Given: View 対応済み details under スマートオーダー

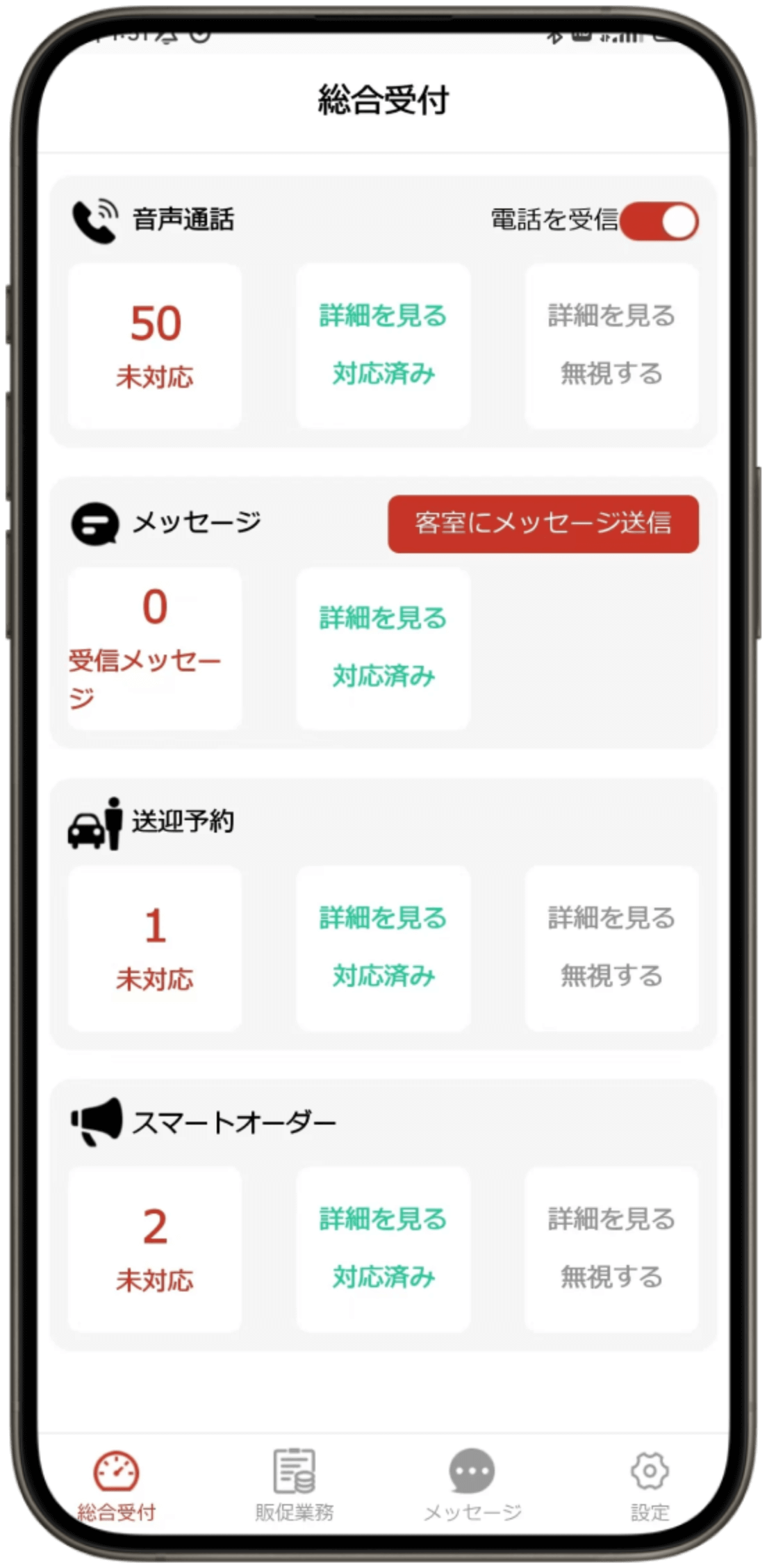Looking at the screenshot, I should 383,1250.
